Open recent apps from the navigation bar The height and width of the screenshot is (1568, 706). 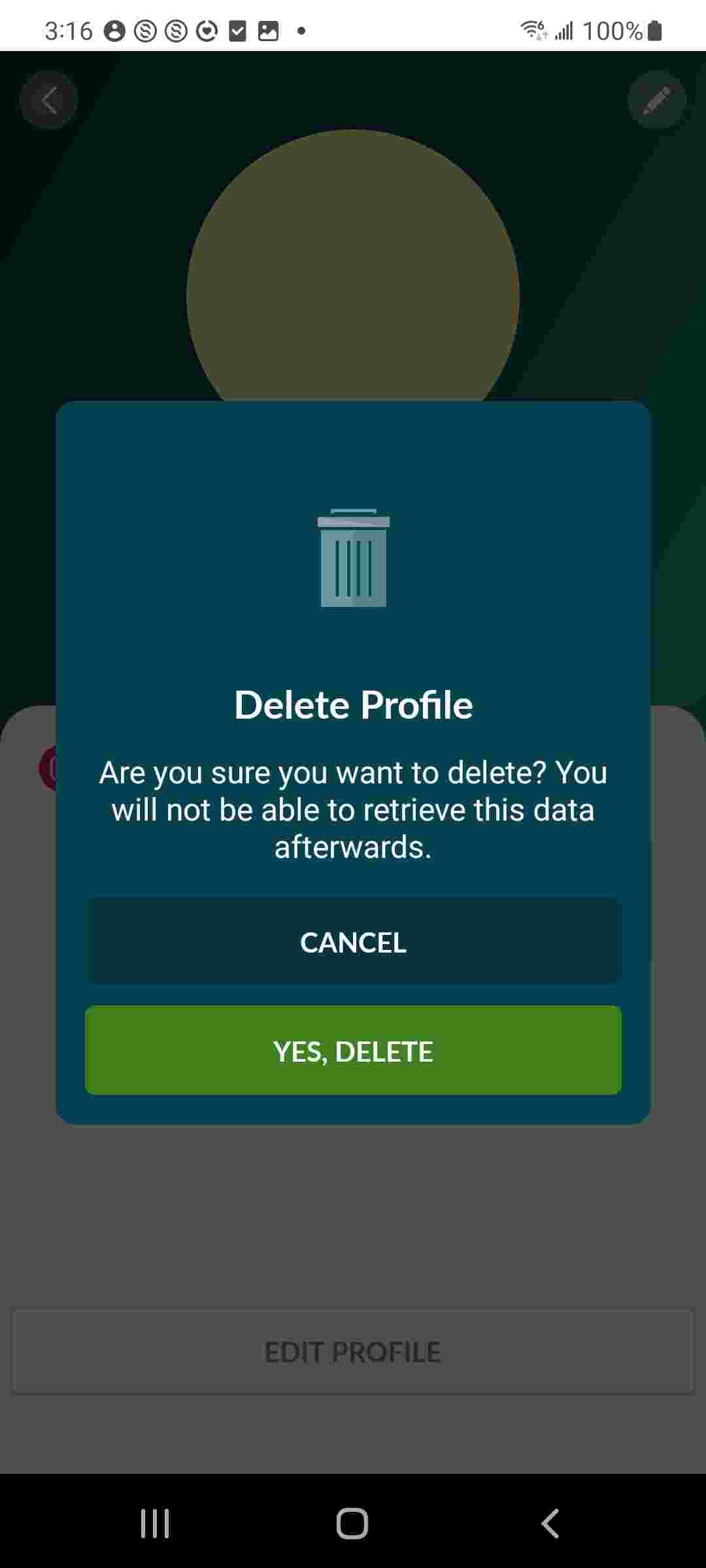pyautogui.click(x=154, y=1522)
